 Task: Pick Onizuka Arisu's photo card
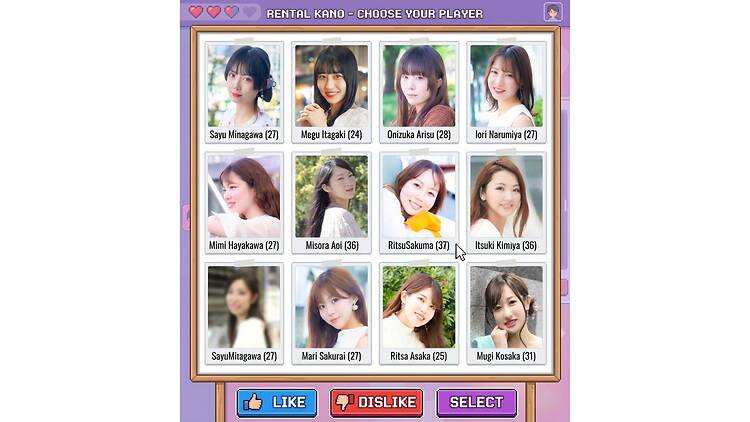coord(418,91)
